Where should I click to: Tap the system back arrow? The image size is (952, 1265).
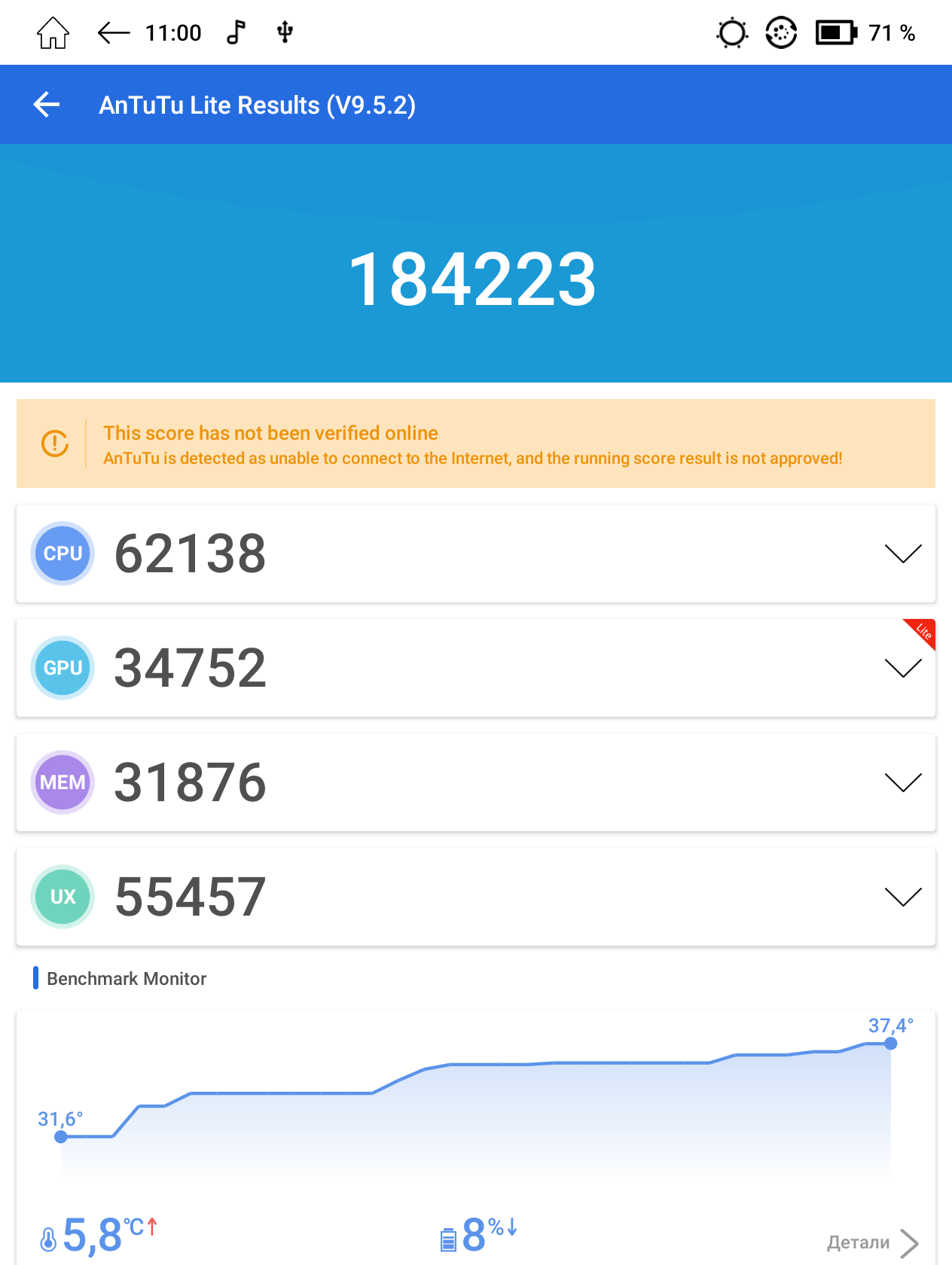click(114, 33)
